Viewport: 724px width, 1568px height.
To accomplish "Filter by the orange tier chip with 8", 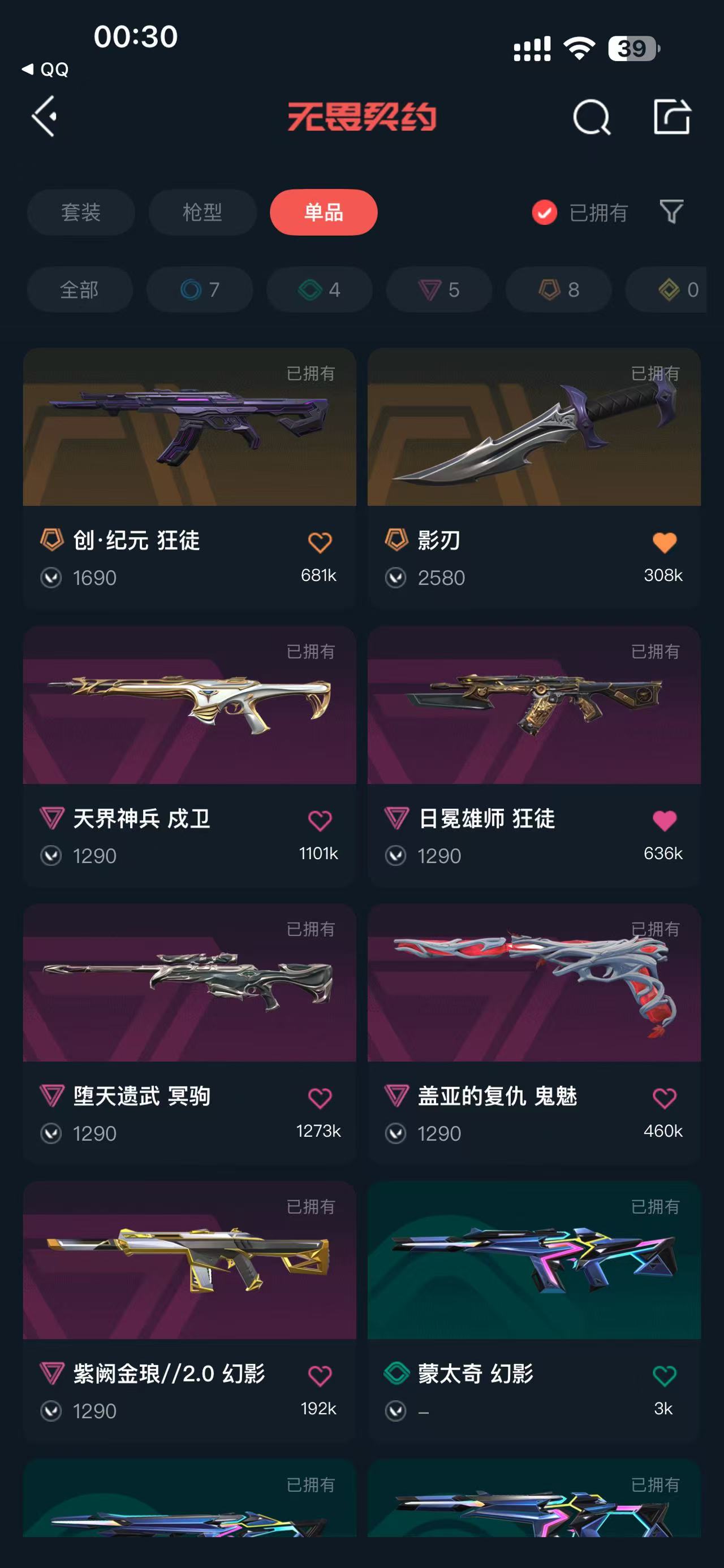I will click(558, 289).
